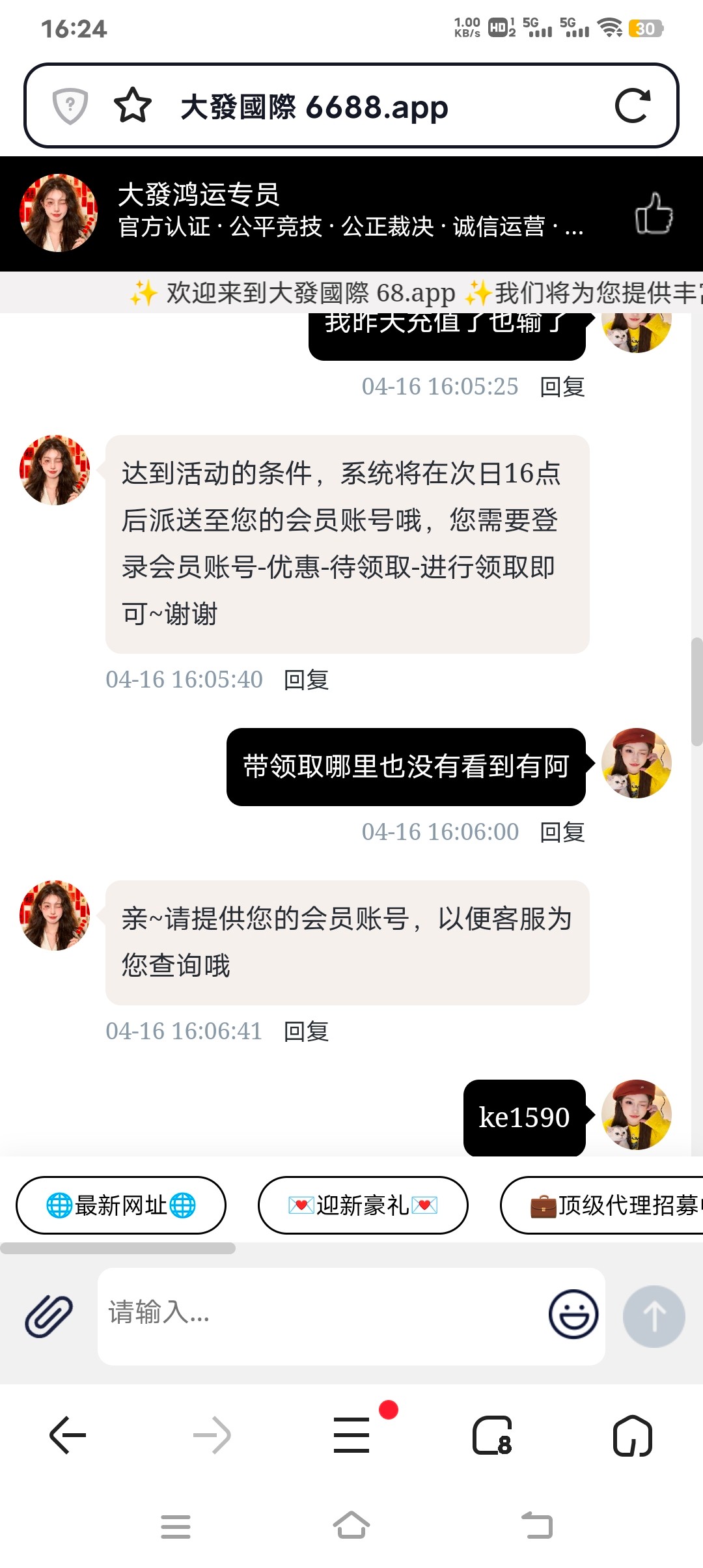The width and height of the screenshot is (703, 1568).
Task: Tap the address bar showing 6688.app
Action: [x=365, y=107]
